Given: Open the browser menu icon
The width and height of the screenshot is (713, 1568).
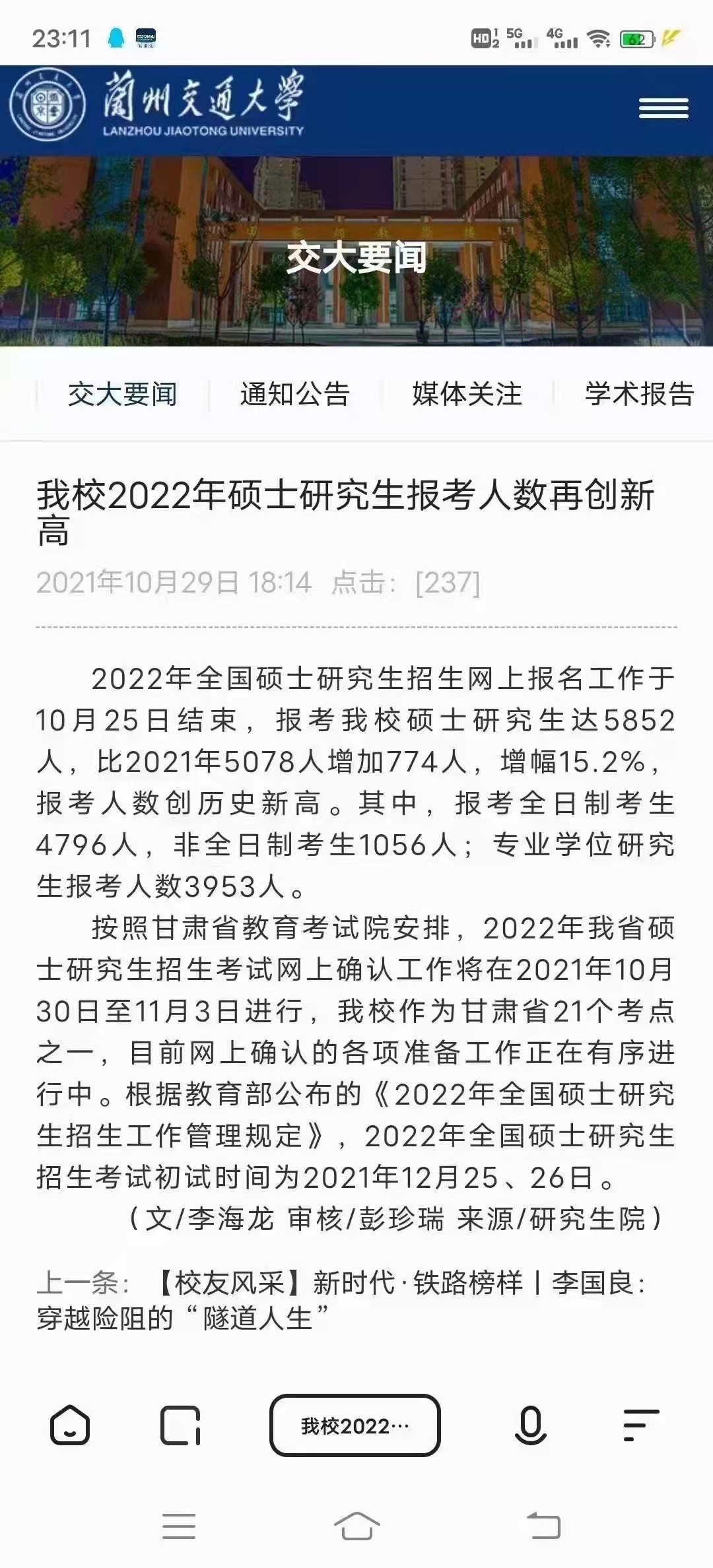Looking at the screenshot, I should [640, 1425].
